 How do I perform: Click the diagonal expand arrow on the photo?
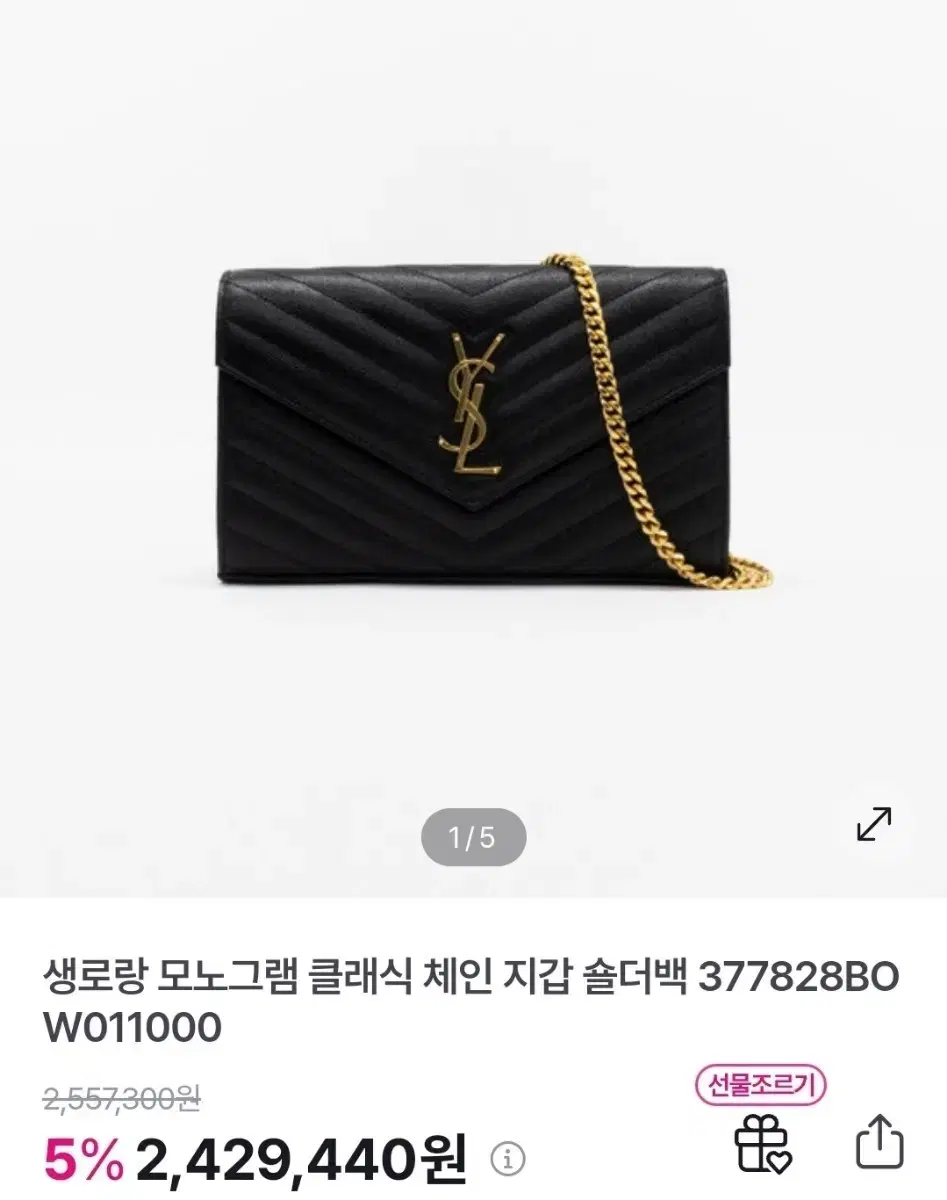872,824
